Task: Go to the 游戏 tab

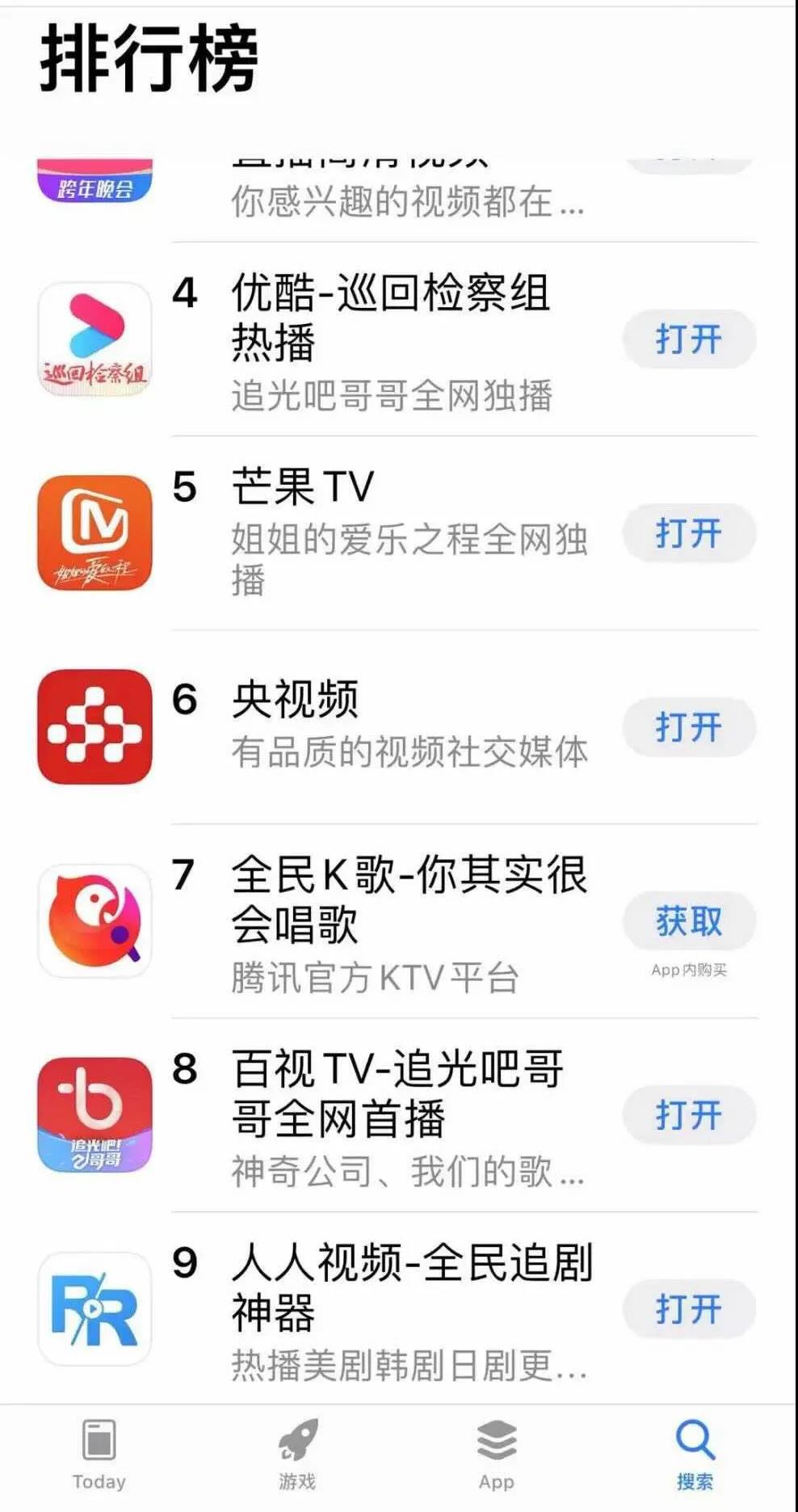Action: point(297,1455)
